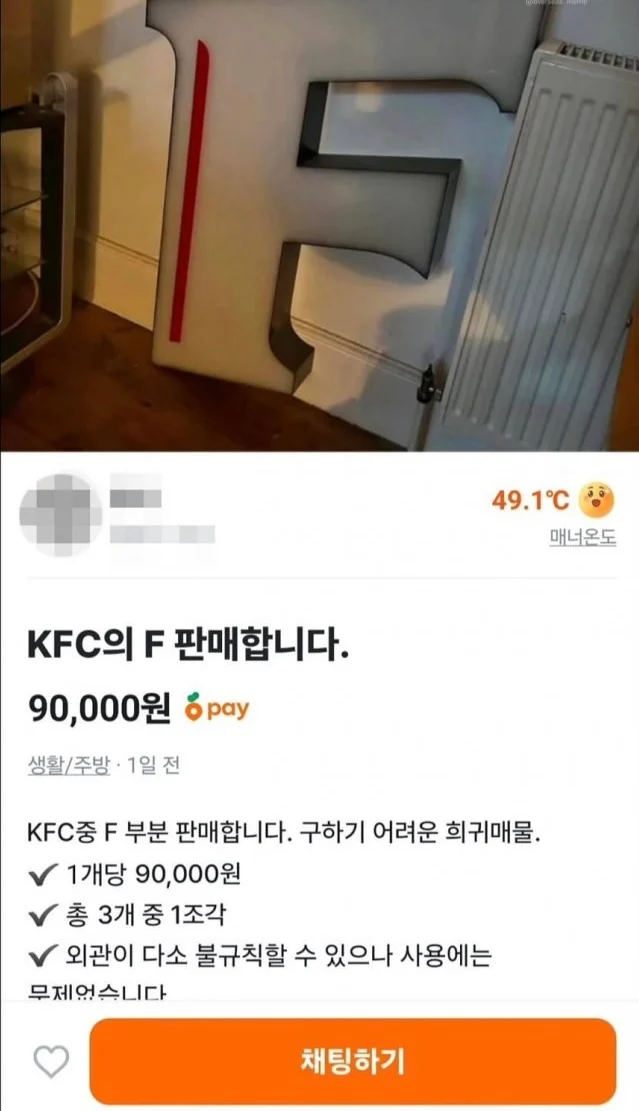Open the 매너온도 manner temperature link

582,538
